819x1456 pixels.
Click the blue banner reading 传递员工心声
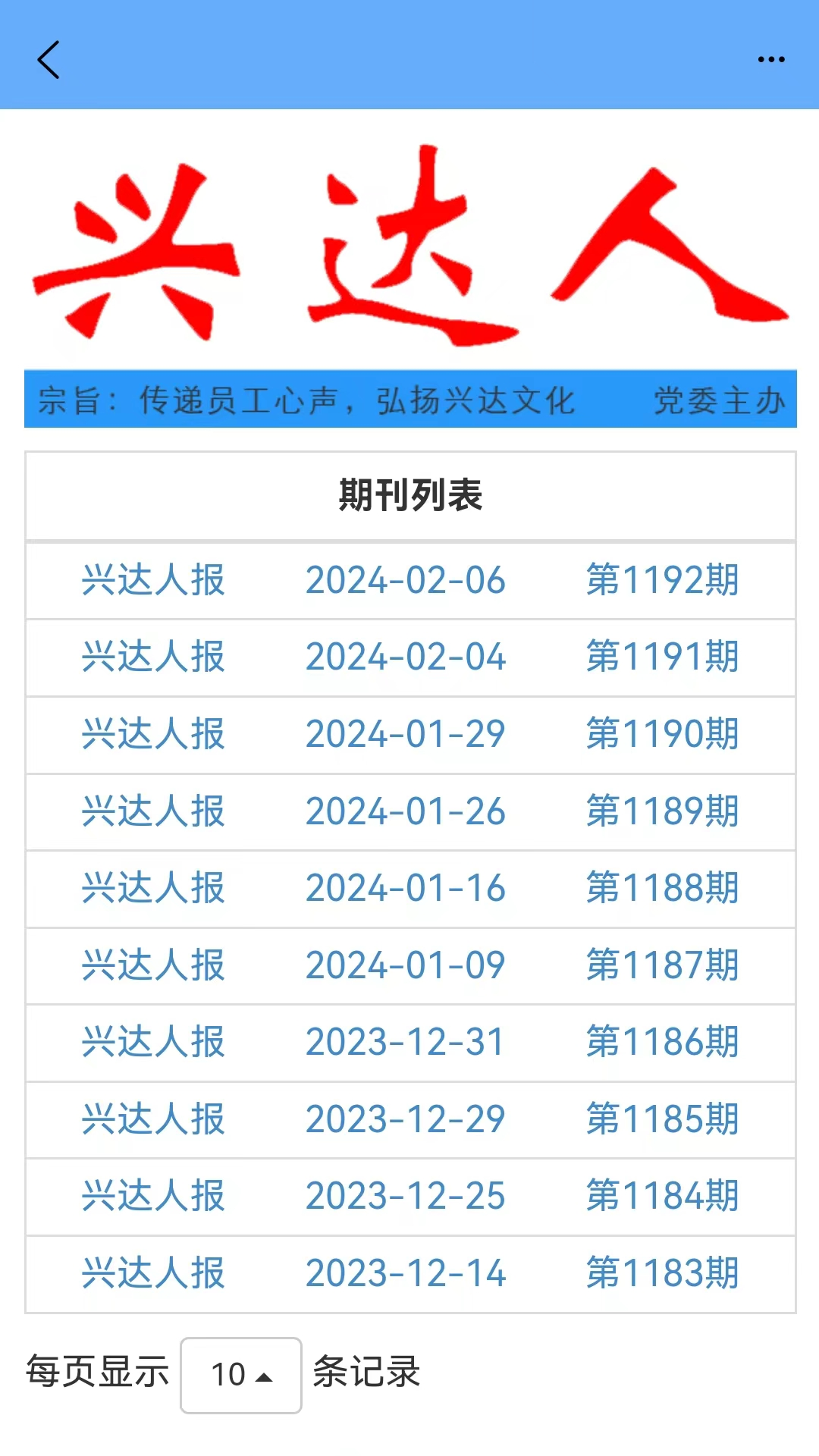(x=303, y=400)
